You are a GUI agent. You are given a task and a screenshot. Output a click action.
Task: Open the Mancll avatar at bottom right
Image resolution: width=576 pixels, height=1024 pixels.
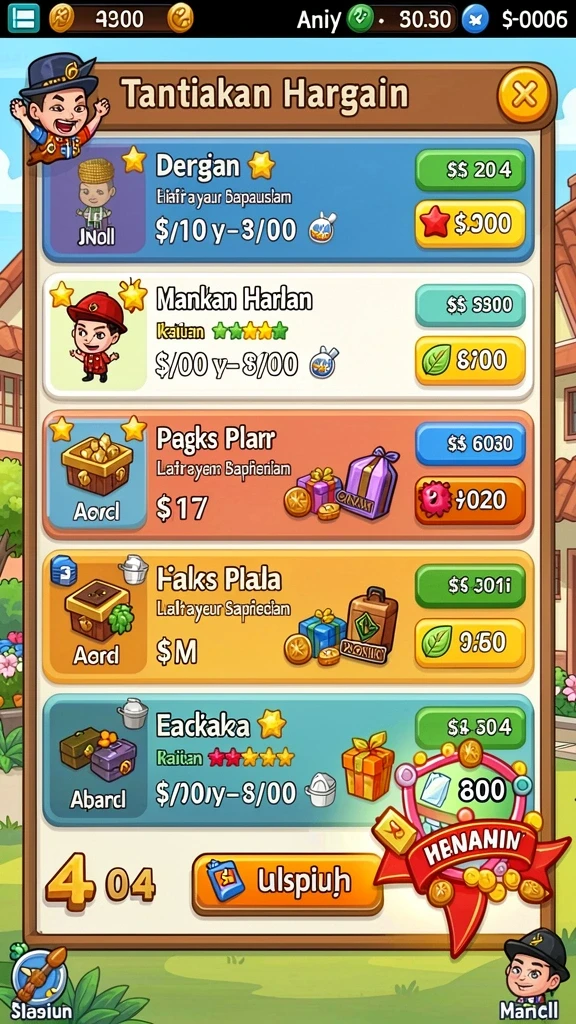point(536,974)
